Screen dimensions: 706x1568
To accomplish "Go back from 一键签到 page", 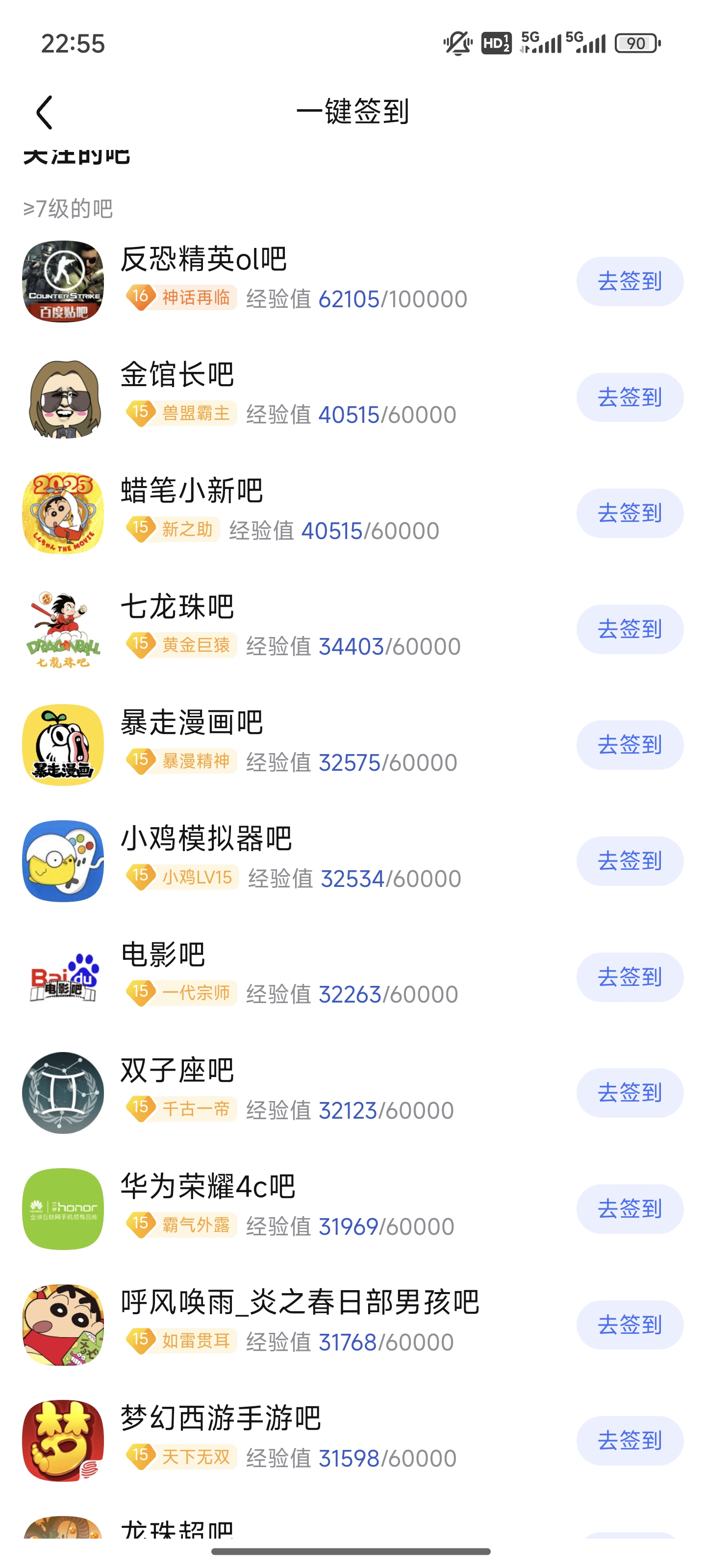I will pos(45,113).
